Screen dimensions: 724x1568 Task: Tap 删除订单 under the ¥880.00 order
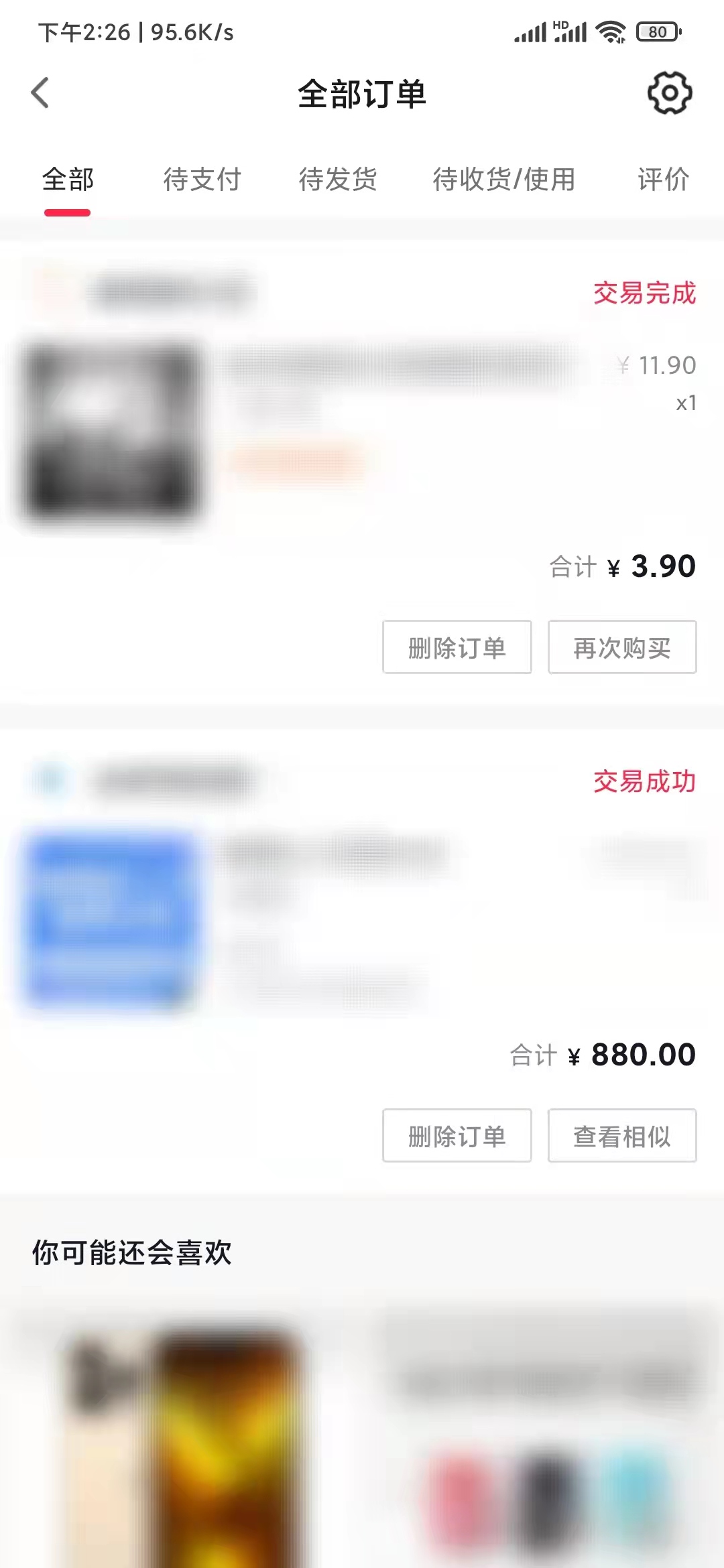[x=457, y=1136]
